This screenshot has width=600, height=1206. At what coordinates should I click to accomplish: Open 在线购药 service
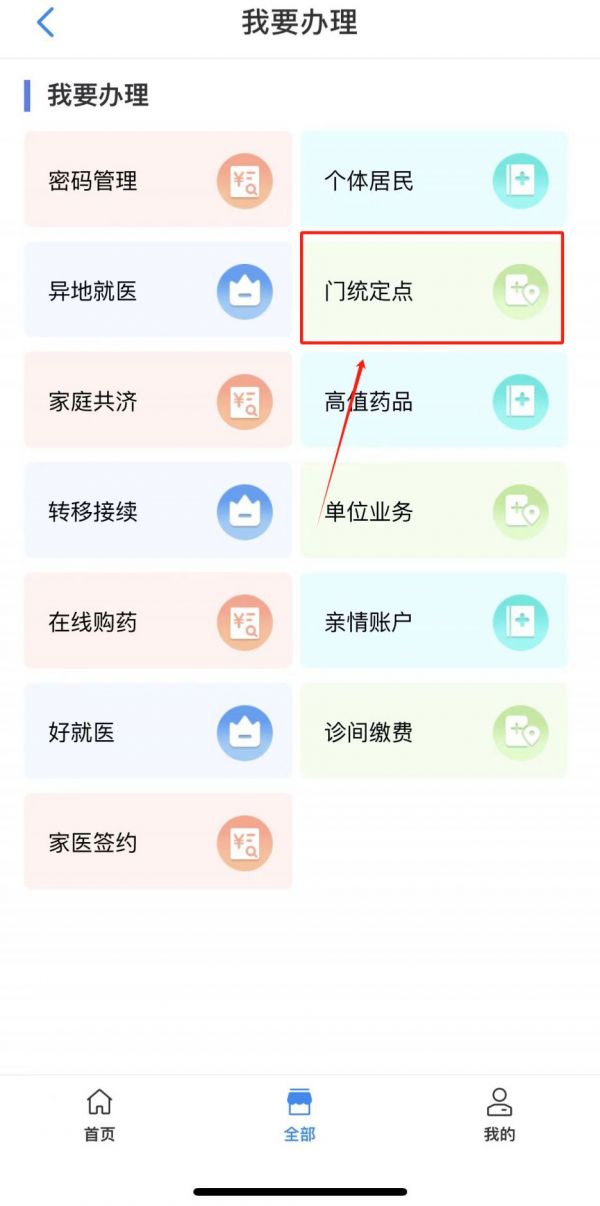[x=158, y=622]
